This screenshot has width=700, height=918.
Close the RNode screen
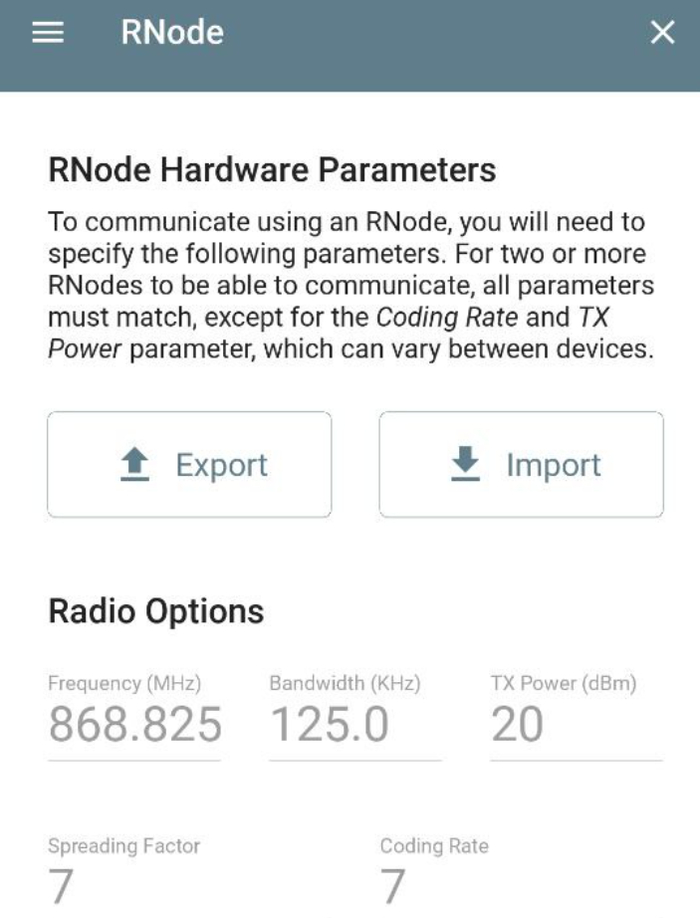tap(662, 33)
